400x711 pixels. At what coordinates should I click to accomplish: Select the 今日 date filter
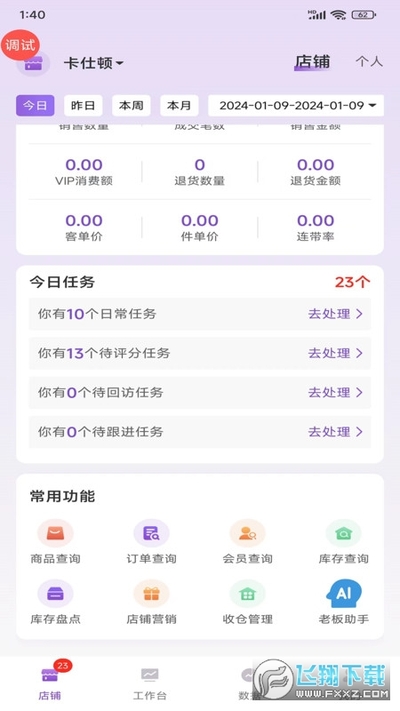pos(35,106)
